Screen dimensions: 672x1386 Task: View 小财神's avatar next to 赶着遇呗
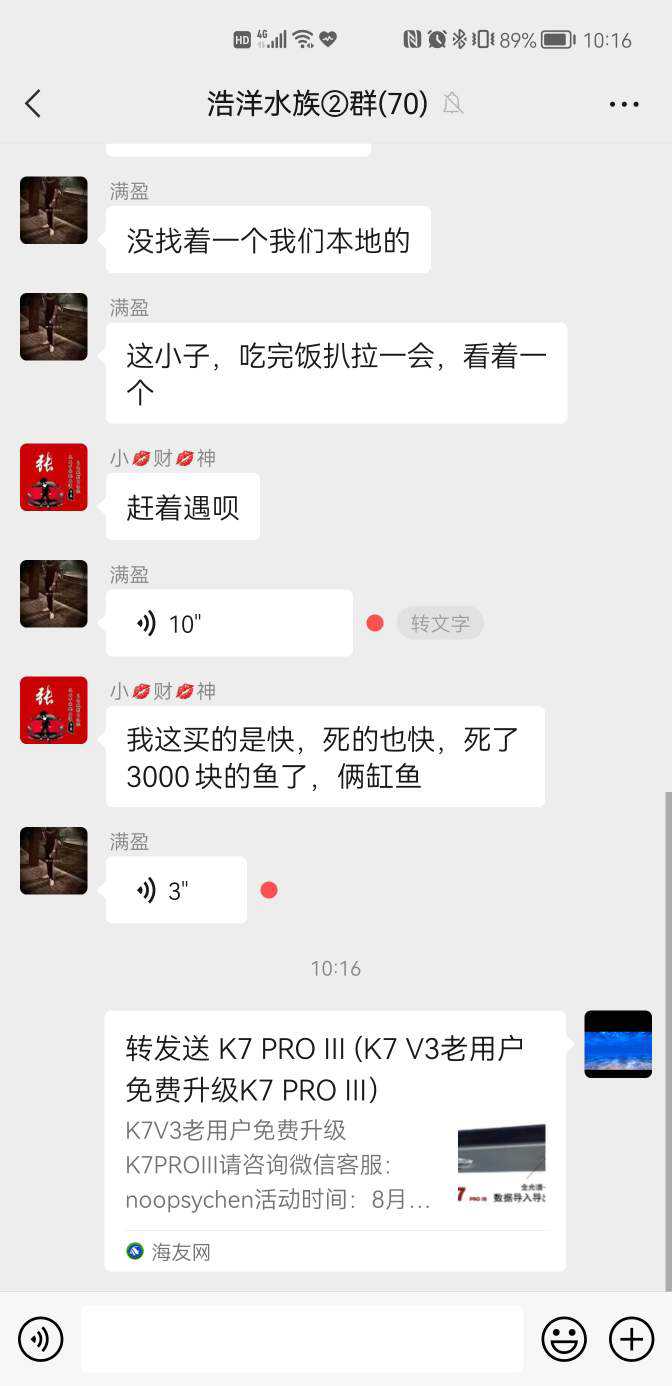point(54,477)
